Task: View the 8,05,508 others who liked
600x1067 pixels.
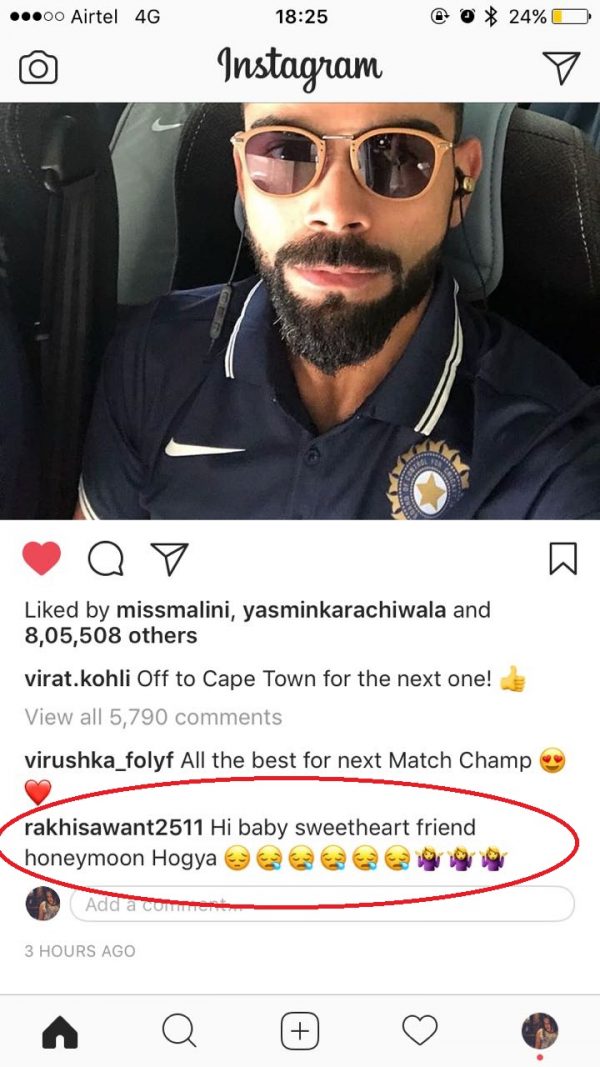Action: 110,636
